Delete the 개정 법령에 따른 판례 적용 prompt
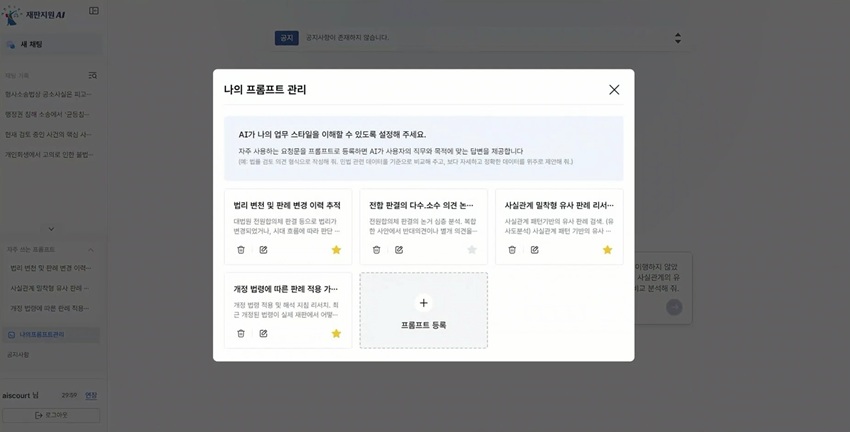 tap(241, 333)
